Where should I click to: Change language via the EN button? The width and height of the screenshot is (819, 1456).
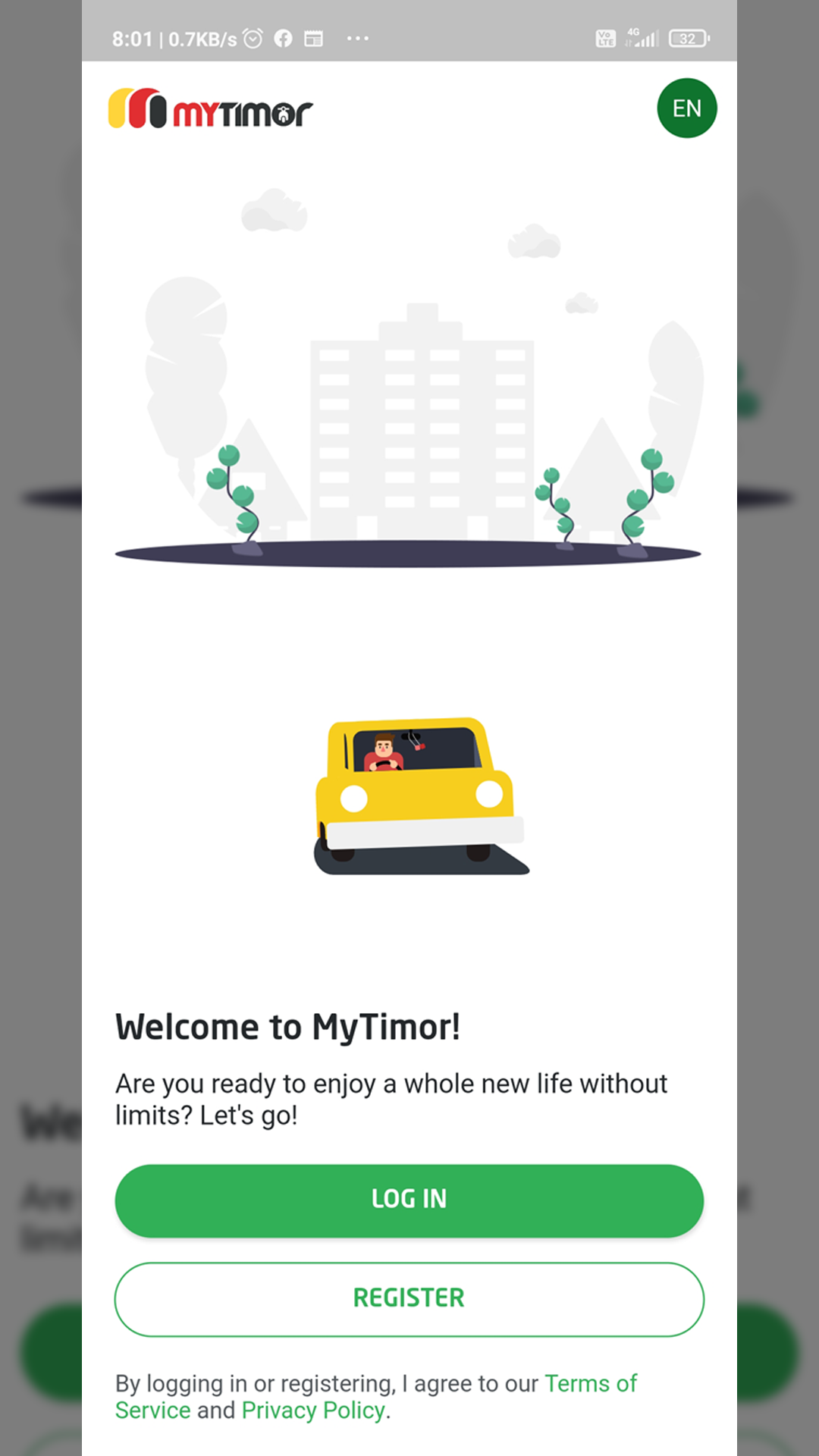coord(686,108)
